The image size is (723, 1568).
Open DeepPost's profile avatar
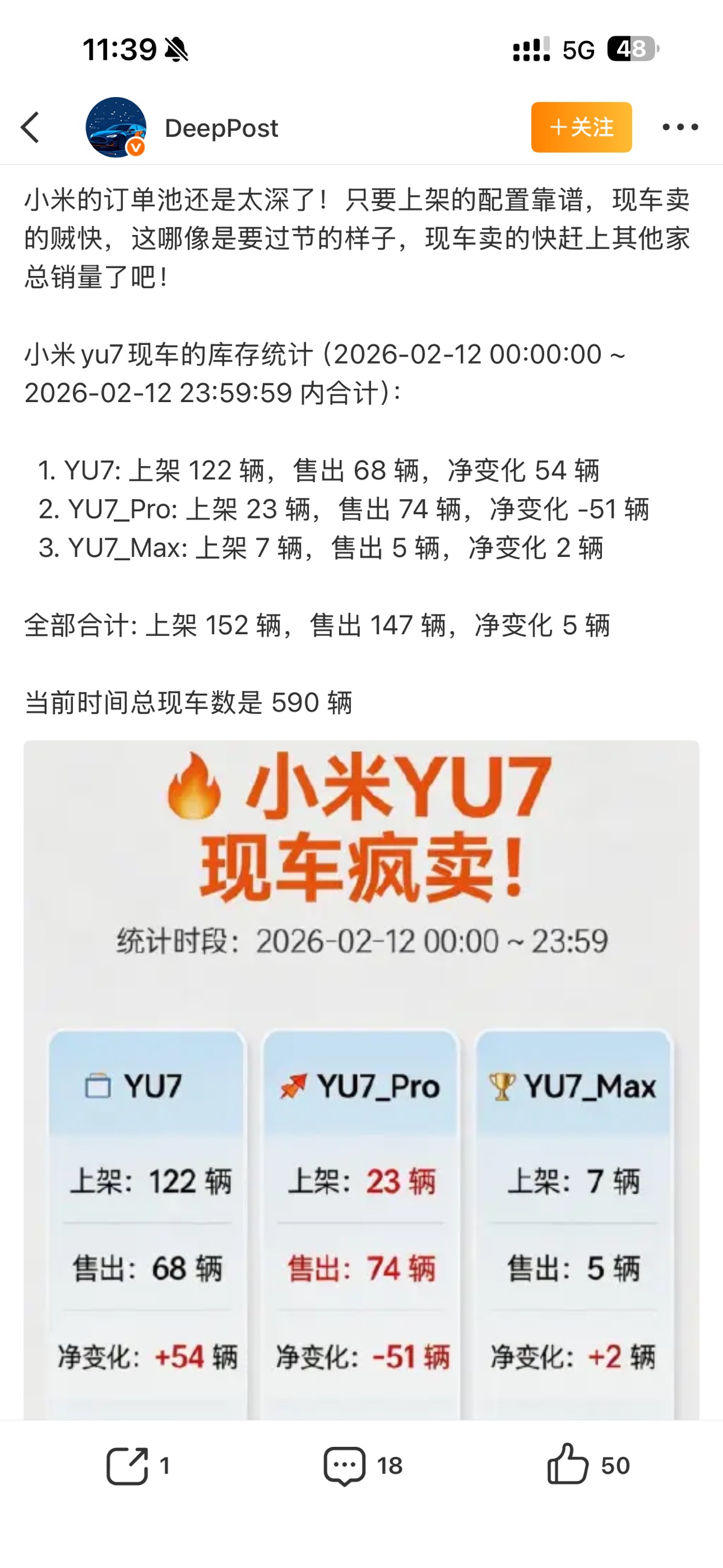tap(116, 127)
